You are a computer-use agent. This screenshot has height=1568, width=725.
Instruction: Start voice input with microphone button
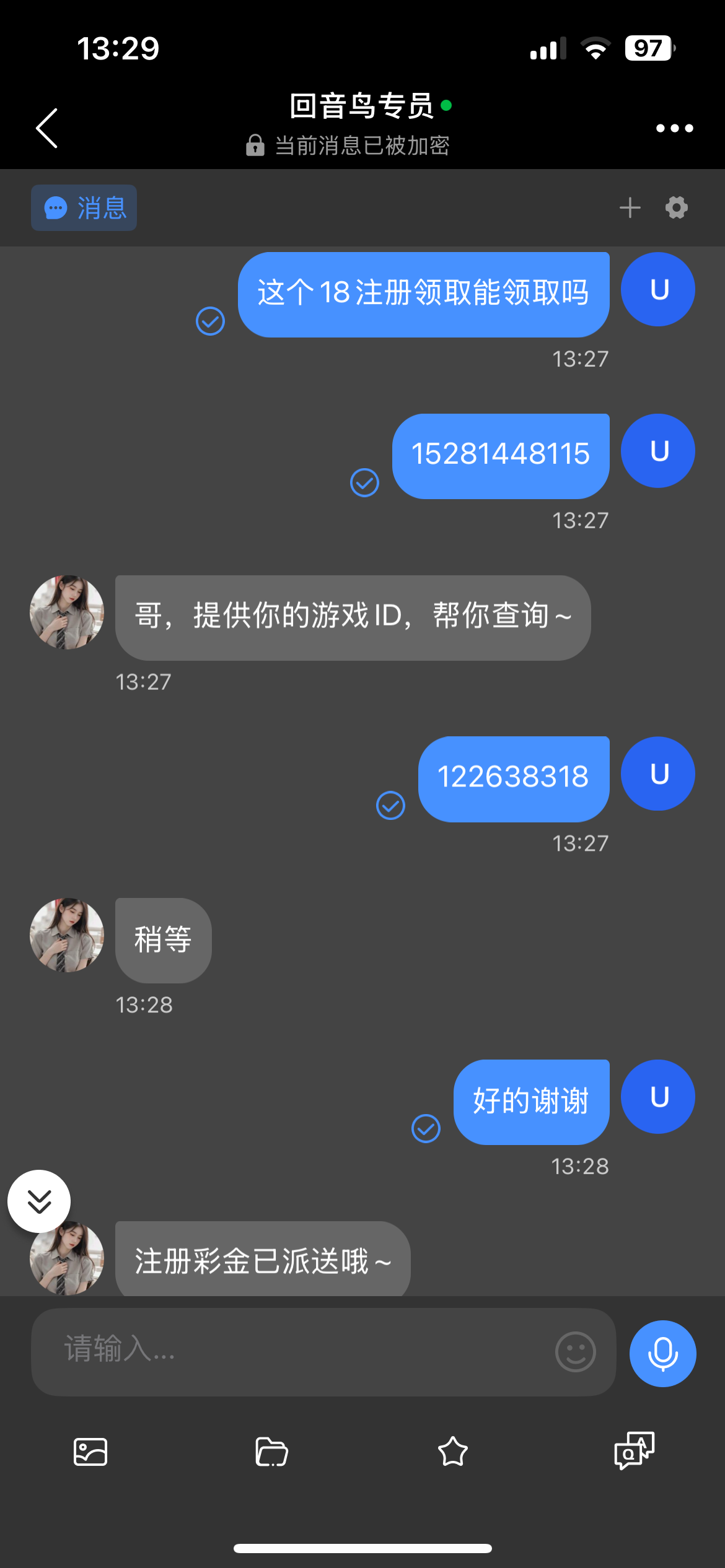(662, 1353)
